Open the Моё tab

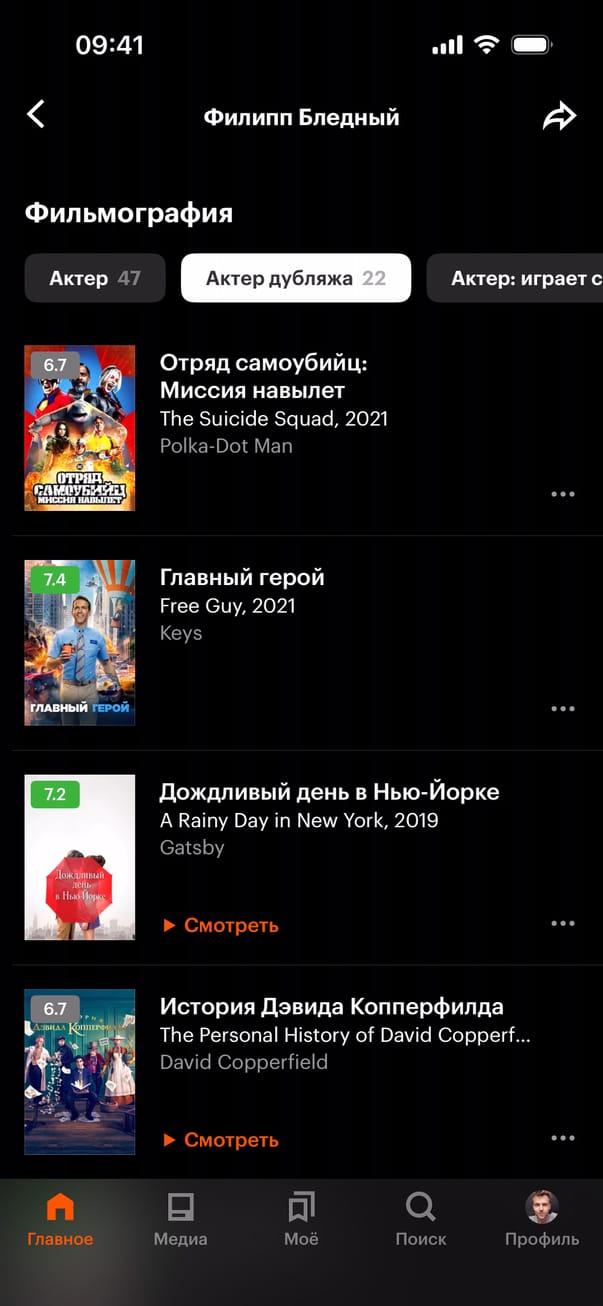(301, 1220)
